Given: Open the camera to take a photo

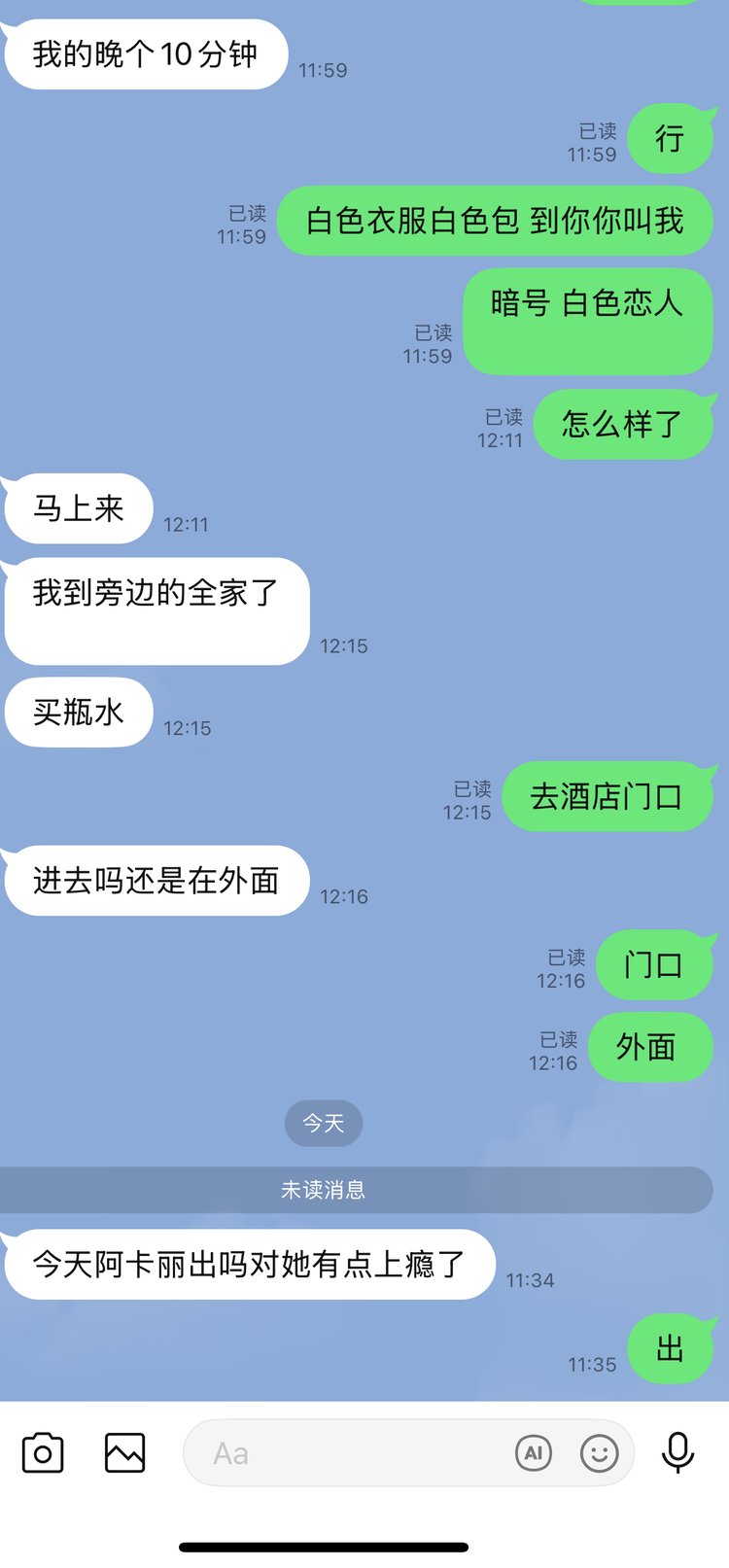Looking at the screenshot, I should click(43, 1453).
